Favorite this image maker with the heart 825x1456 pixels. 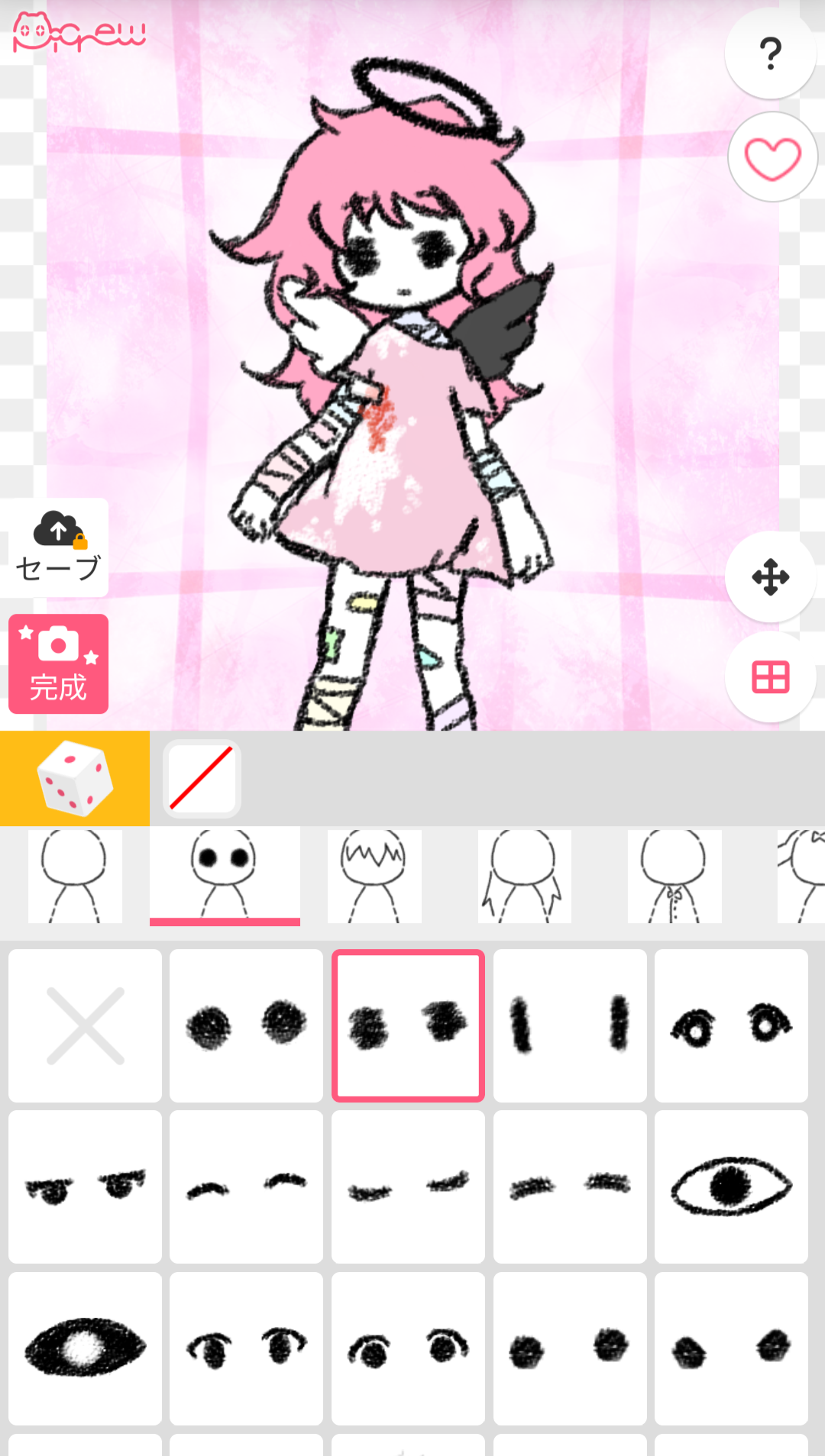[x=772, y=157]
